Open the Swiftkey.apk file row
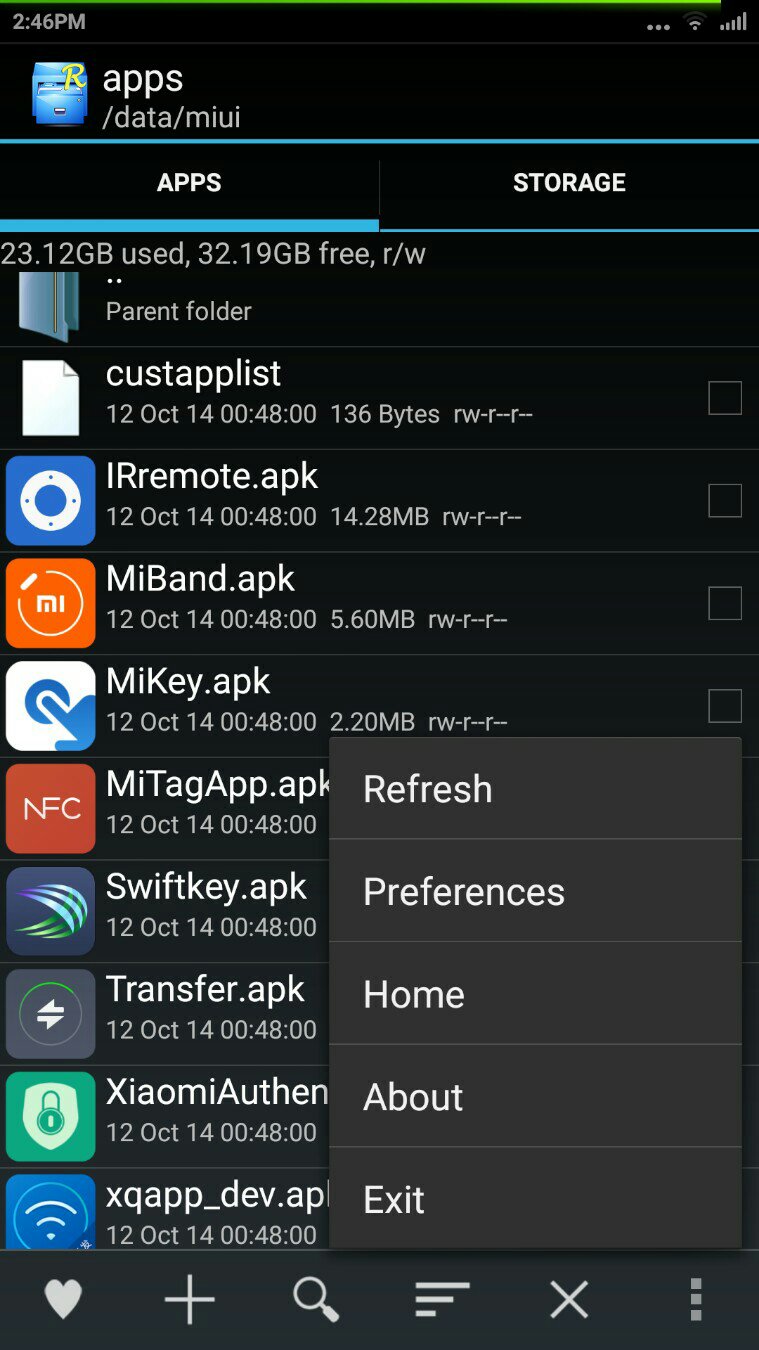The image size is (759, 1350). point(165,906)
